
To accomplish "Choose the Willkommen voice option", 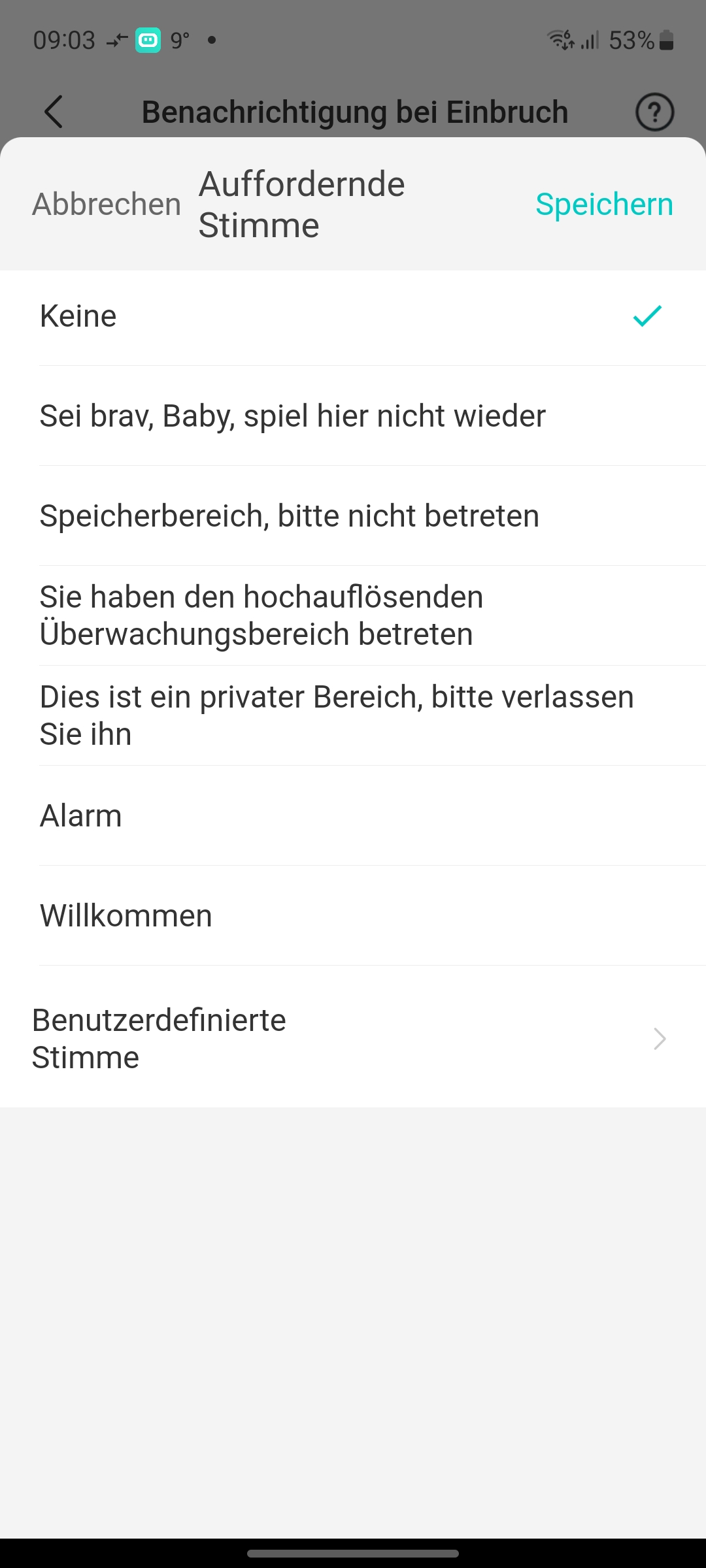I will [353, 916].
